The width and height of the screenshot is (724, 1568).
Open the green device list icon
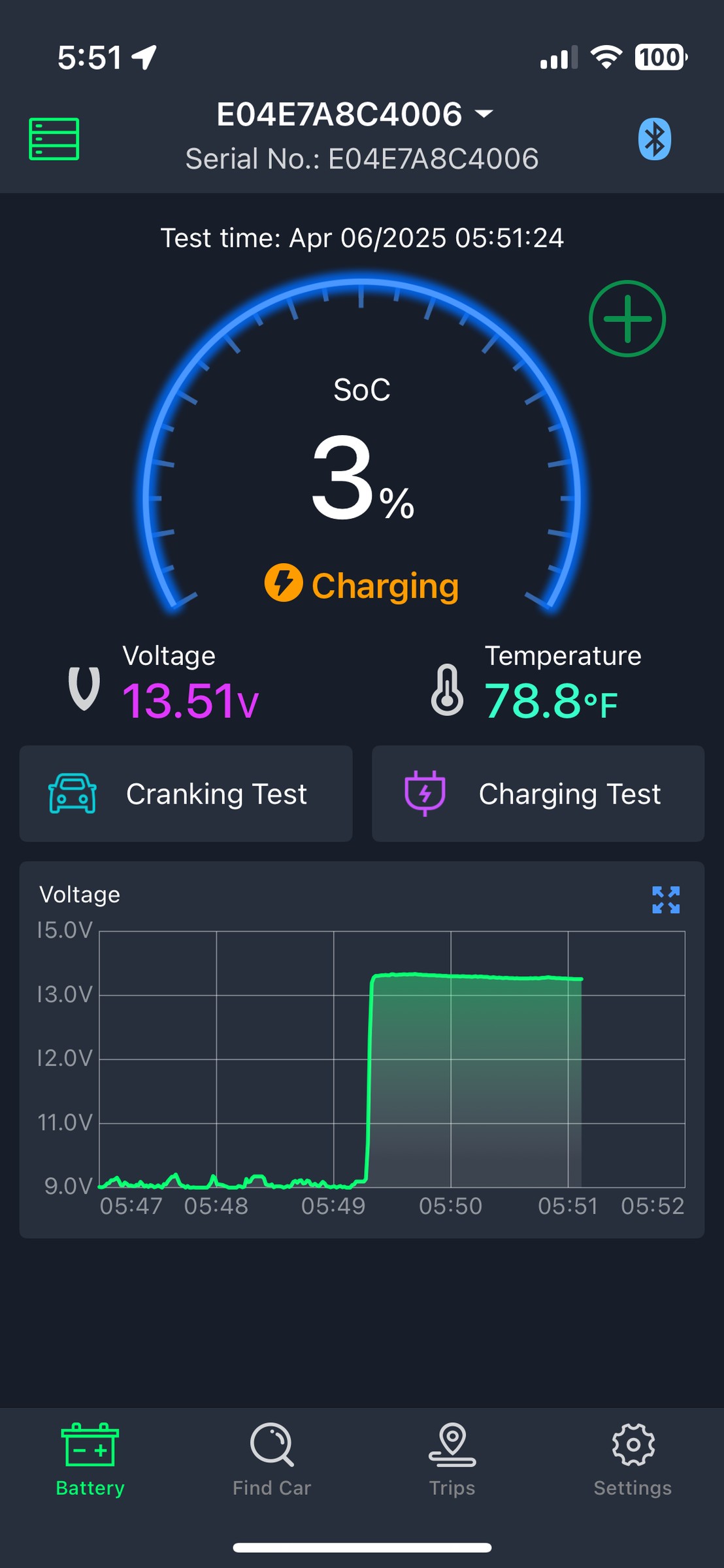(x=54, y=139)
